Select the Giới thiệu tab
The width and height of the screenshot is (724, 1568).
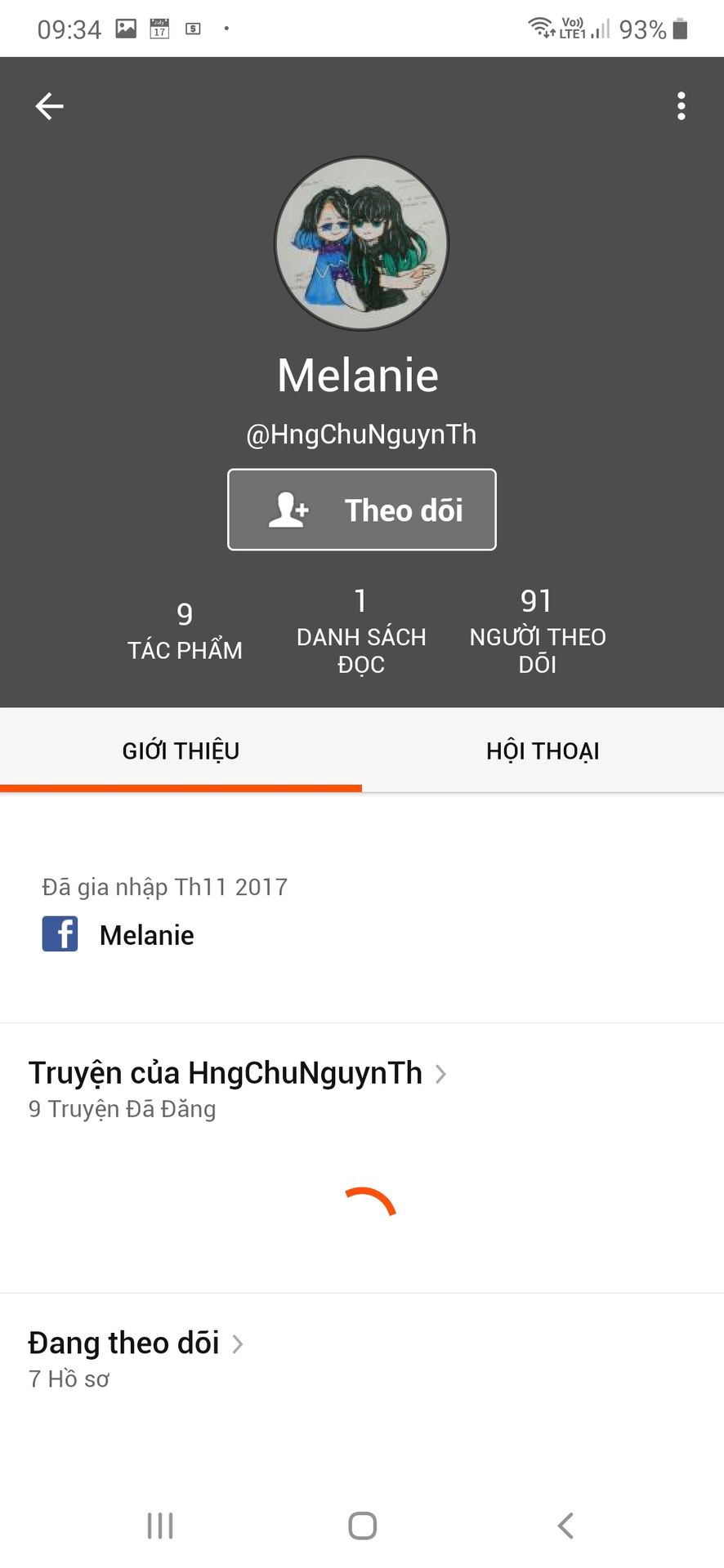click(181, 751)
